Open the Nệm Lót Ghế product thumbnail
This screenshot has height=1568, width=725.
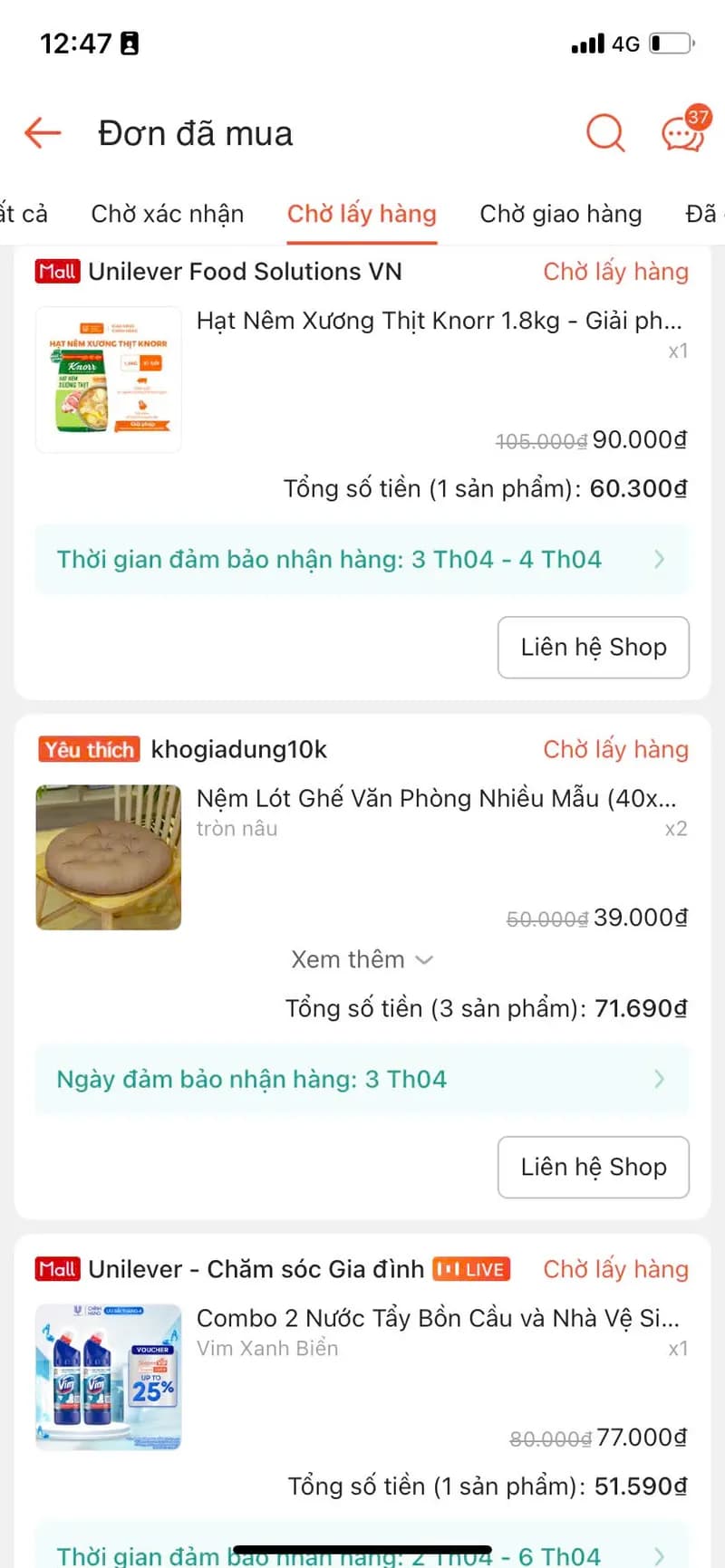coord(108,857)
